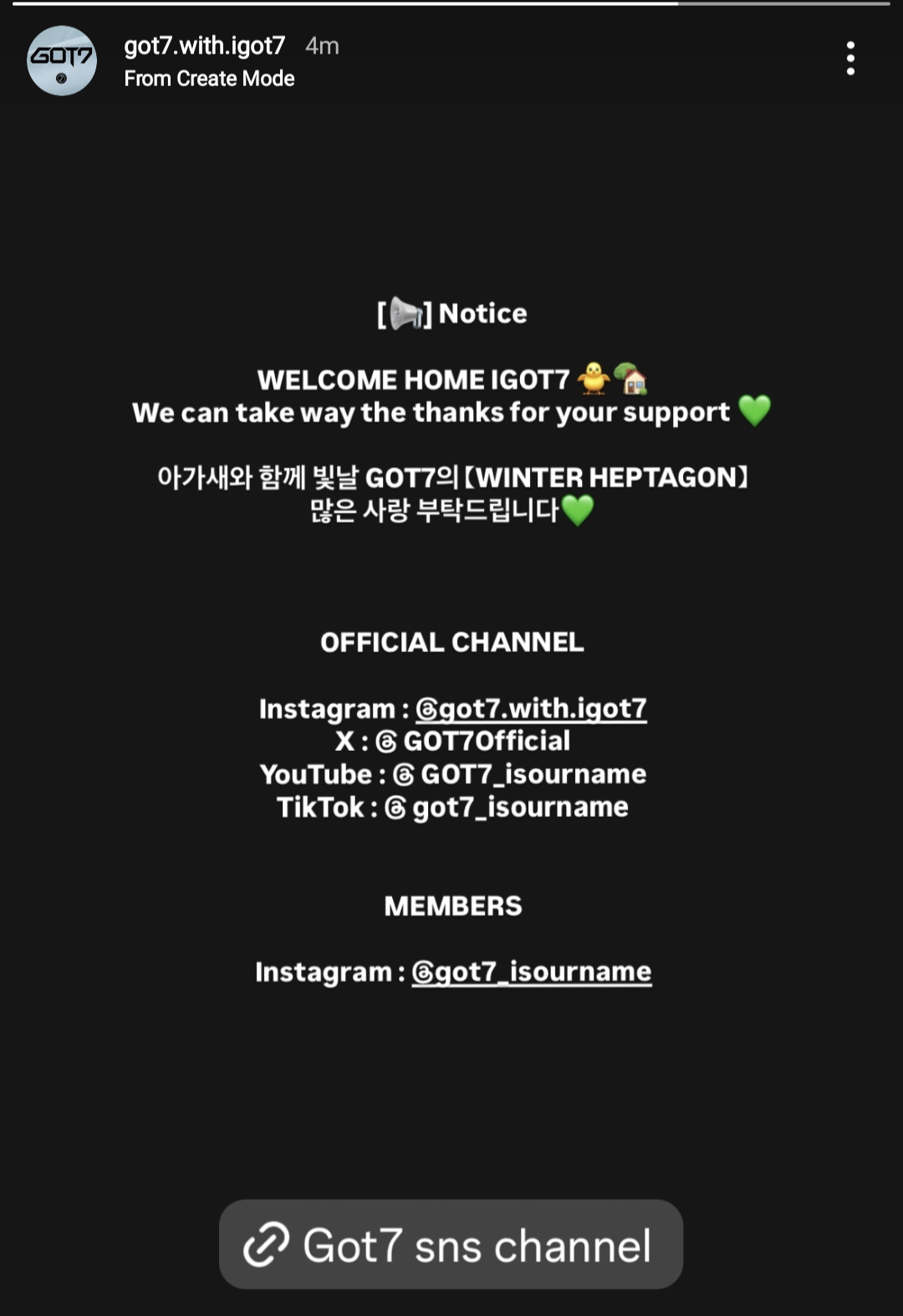Image resolution: width=903 pixels, height=1316 pixels.
Task: Open the Got7 sns channel link sticker
Action: pos(451,1244)
